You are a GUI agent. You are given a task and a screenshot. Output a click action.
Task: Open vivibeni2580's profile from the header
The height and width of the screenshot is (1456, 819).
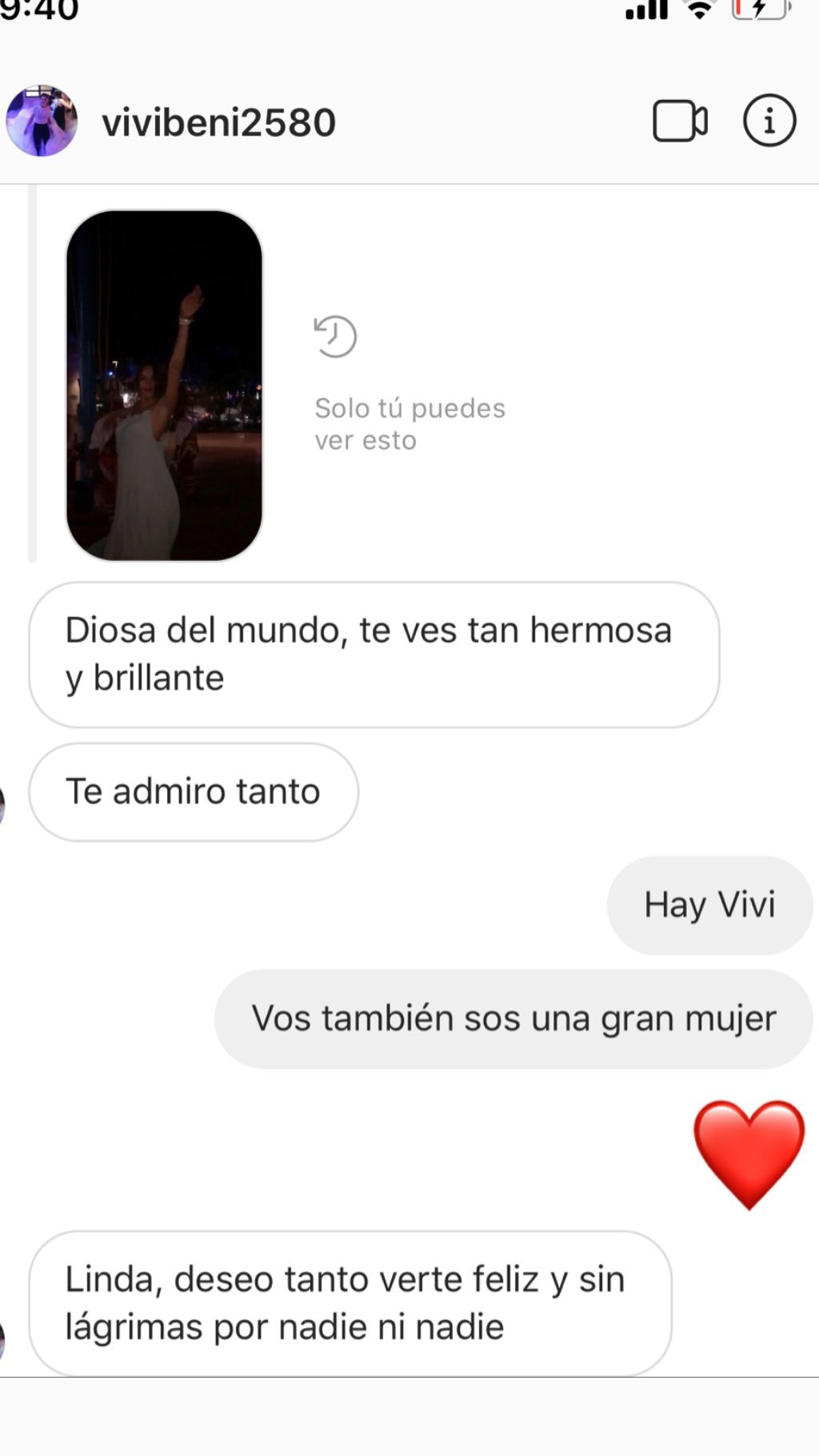pyautogui.click(x=218, y=122)
